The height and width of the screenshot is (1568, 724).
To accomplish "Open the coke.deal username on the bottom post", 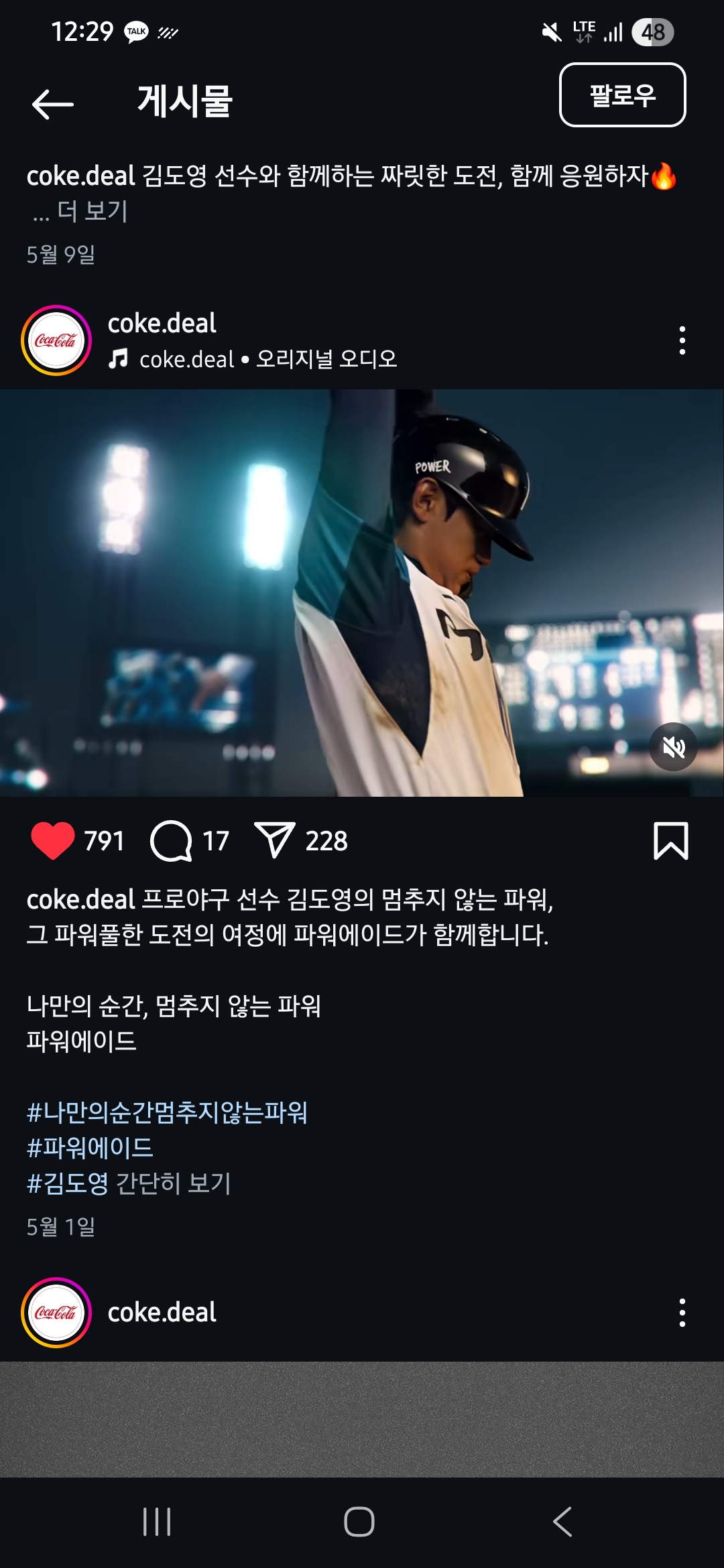I will pos(162,1313).
